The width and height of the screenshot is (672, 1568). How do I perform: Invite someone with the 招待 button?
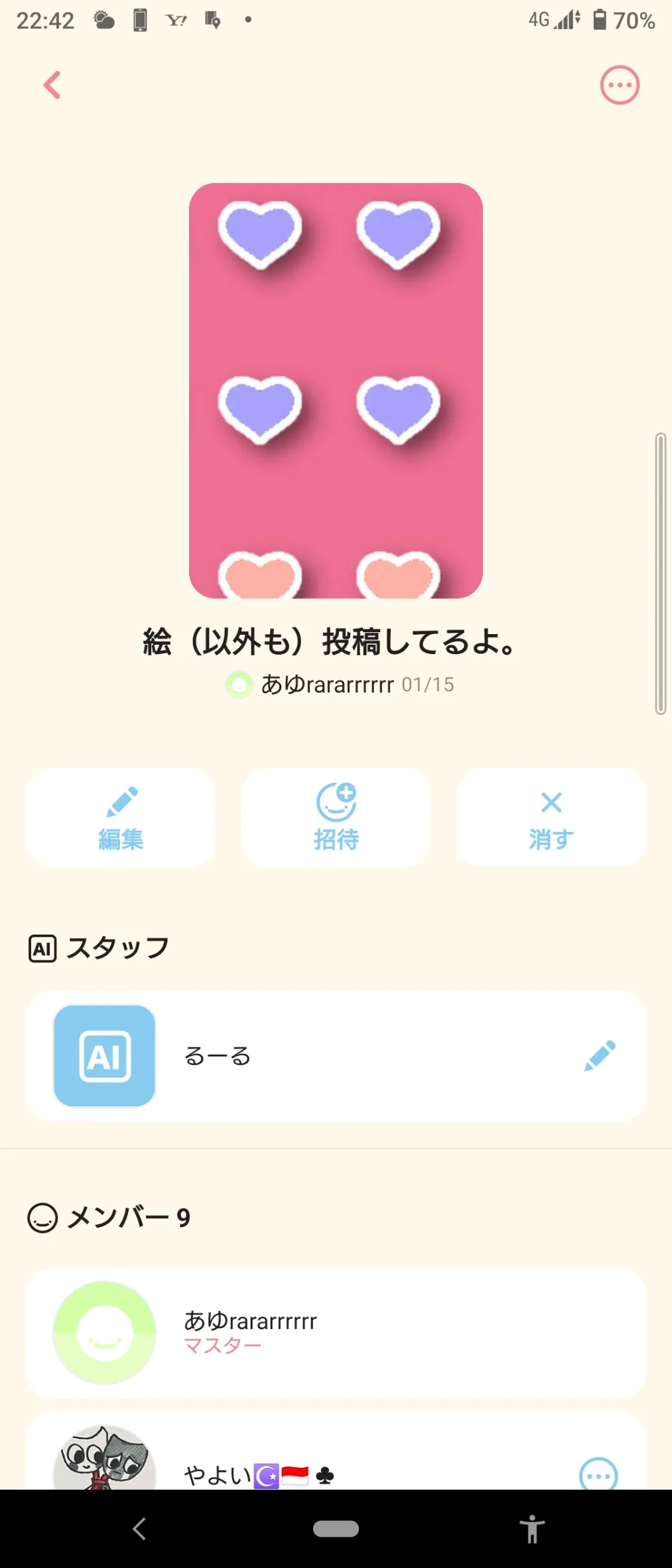pos(336,817)
